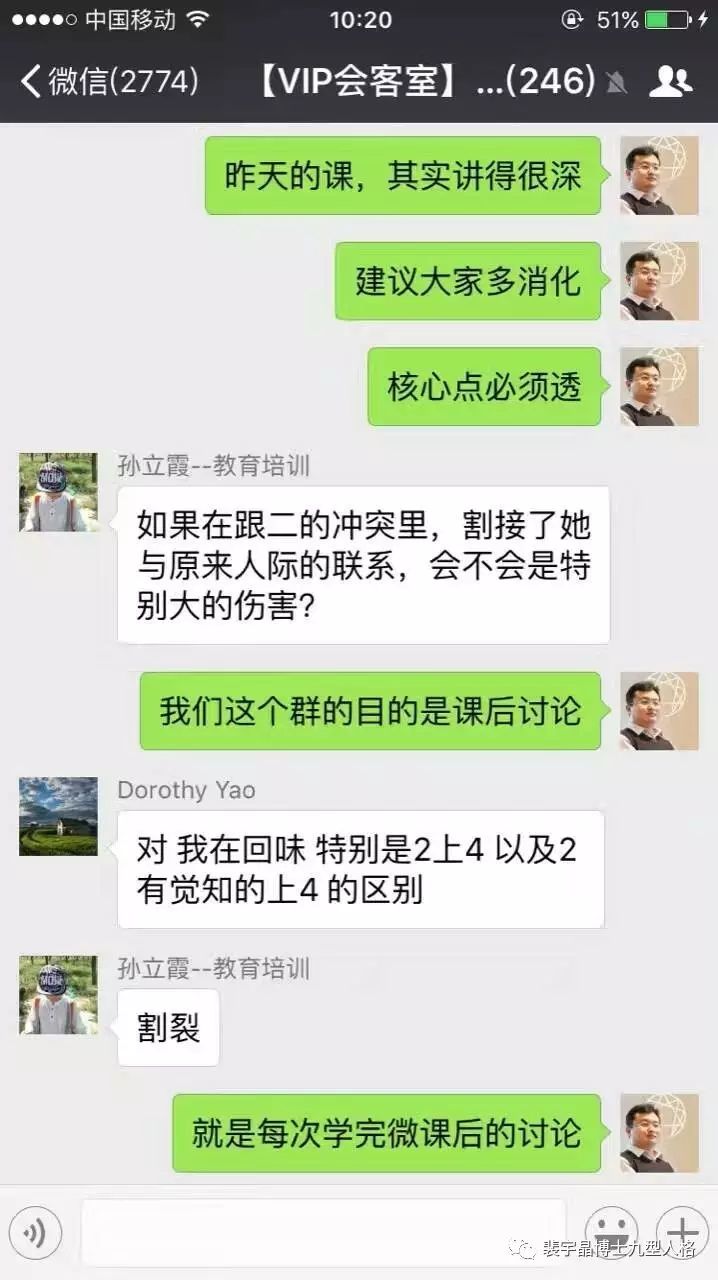Viewport: 718px width, 1280px height.
Task: Go back to the WeChat chat list
Action: (108, 81)
